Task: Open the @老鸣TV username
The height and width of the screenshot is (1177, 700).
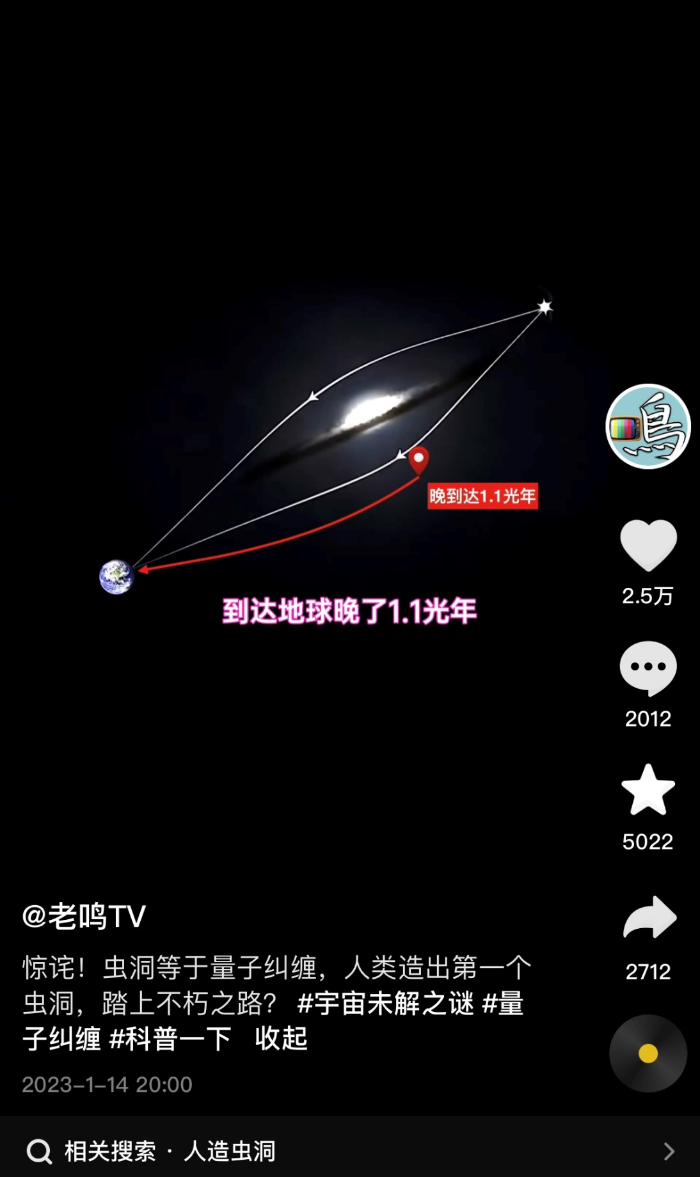Action: tap(84, 916)
